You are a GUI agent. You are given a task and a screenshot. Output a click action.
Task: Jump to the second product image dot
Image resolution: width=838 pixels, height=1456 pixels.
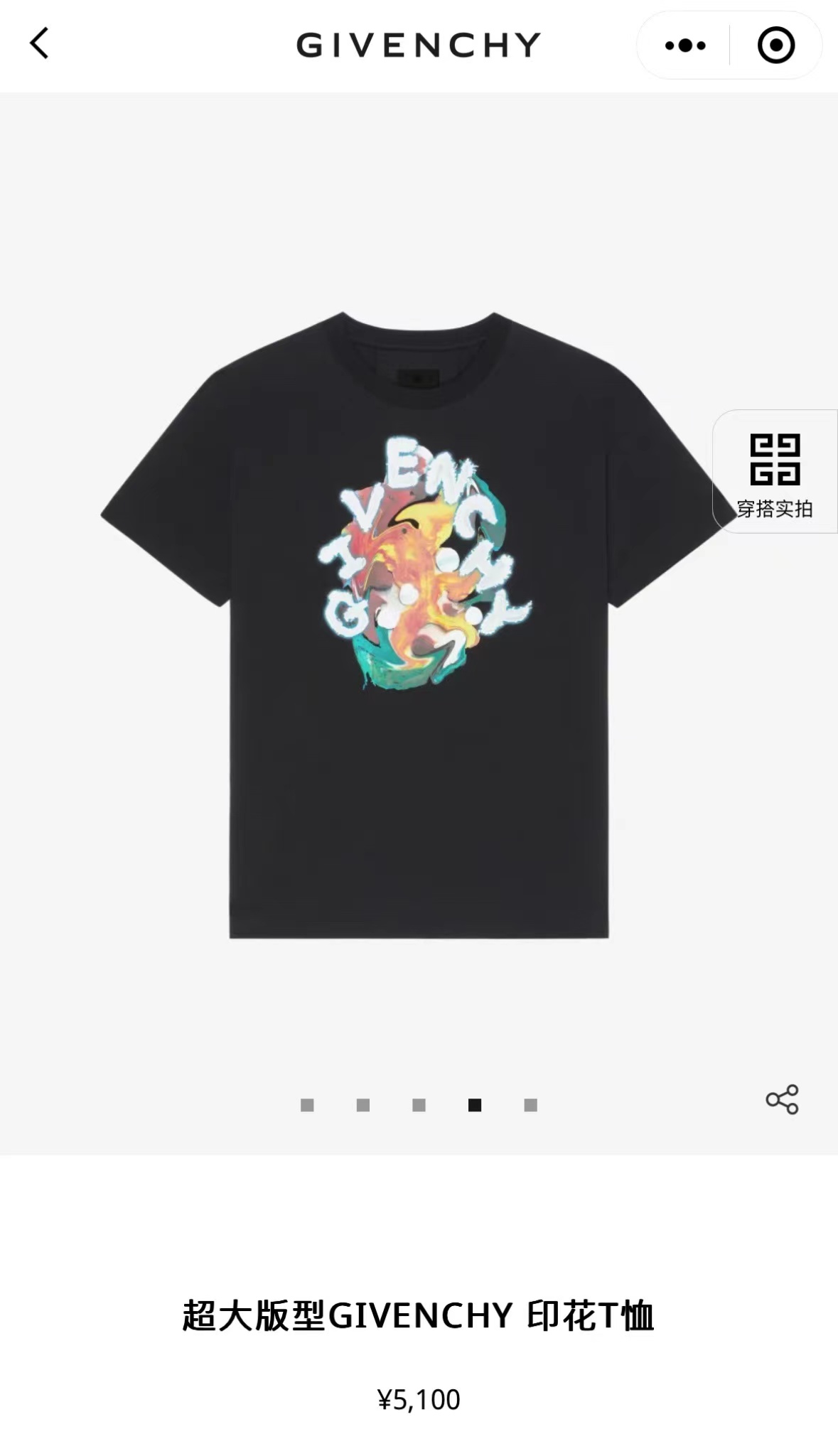coord(363,1105)
